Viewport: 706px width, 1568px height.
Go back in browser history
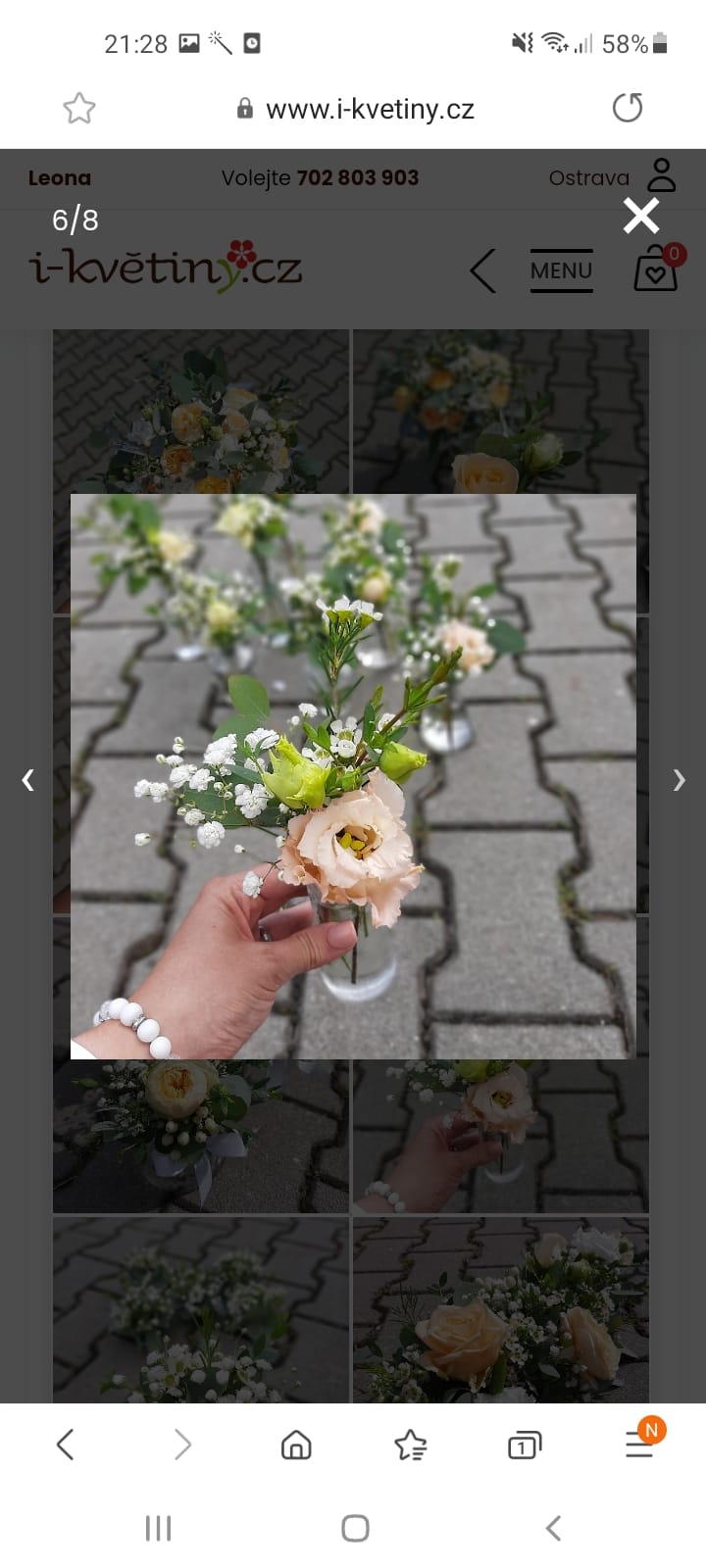click(66, 1445)
